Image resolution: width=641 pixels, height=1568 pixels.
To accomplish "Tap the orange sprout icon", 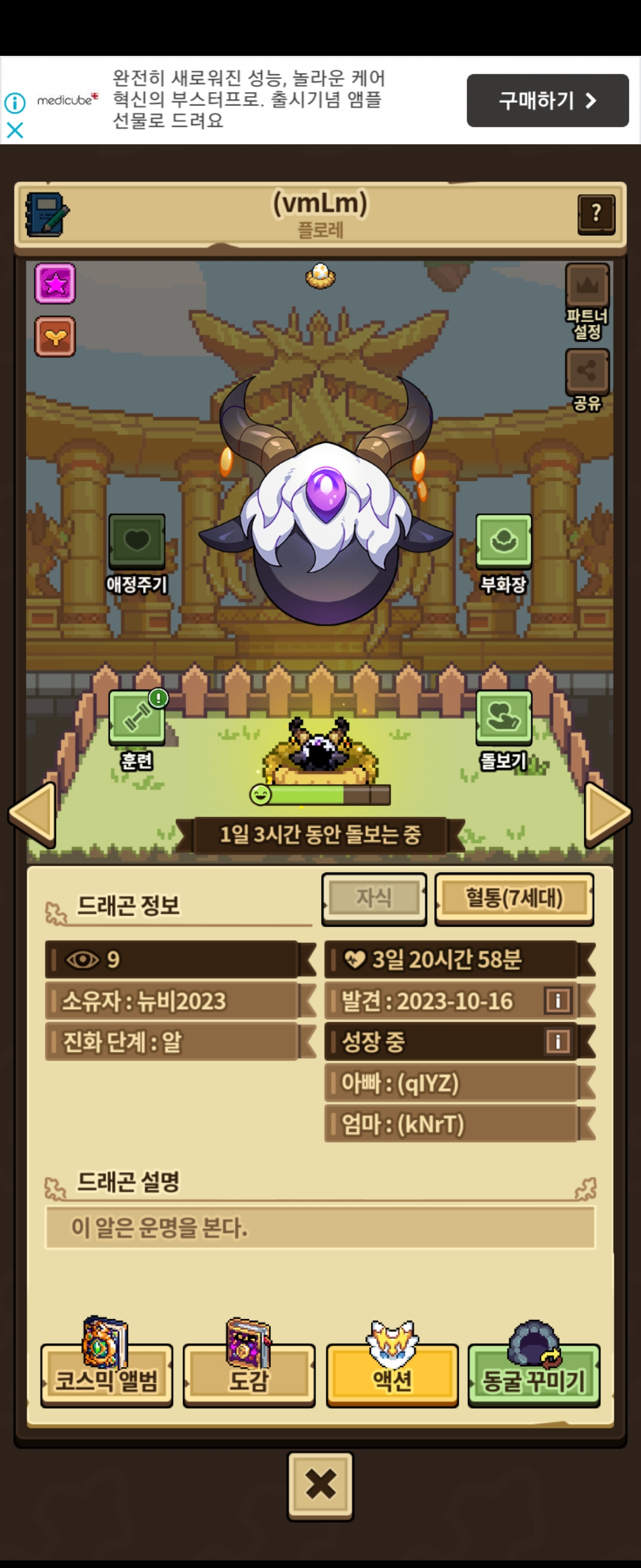I will (55, 336).
